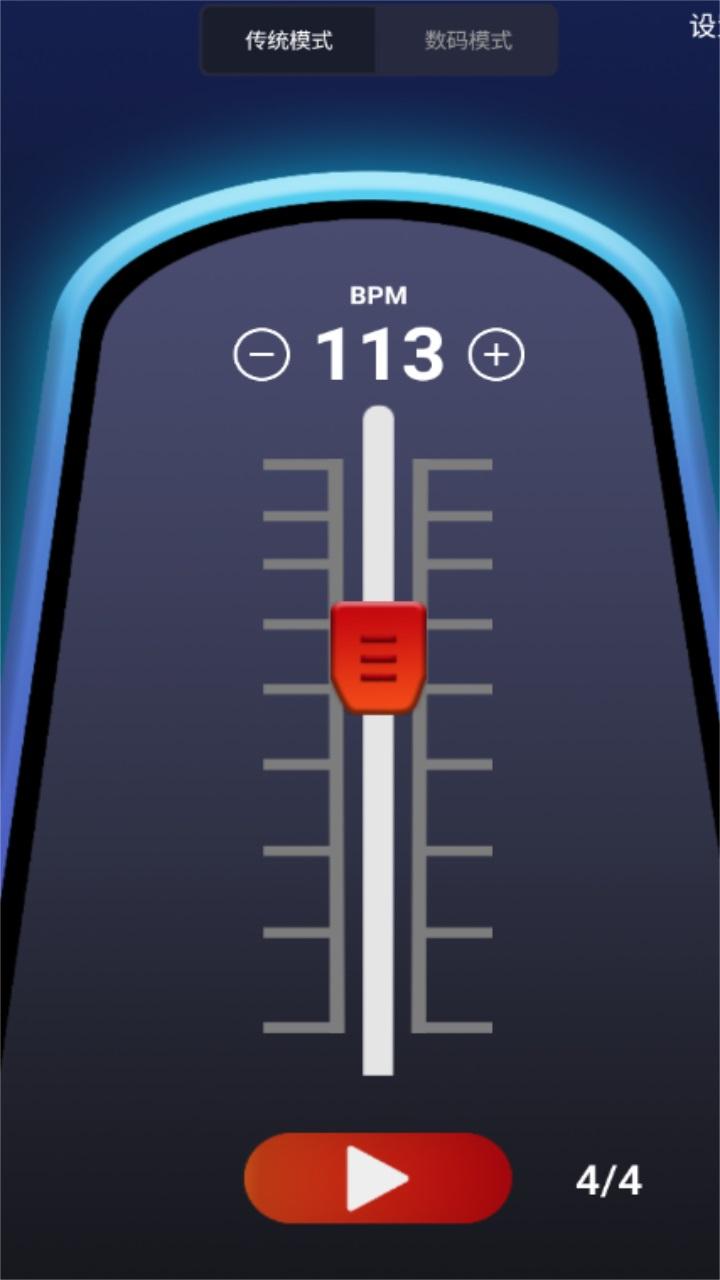
Task: Decrease BPM with the minus button
Action: [262, 355]
